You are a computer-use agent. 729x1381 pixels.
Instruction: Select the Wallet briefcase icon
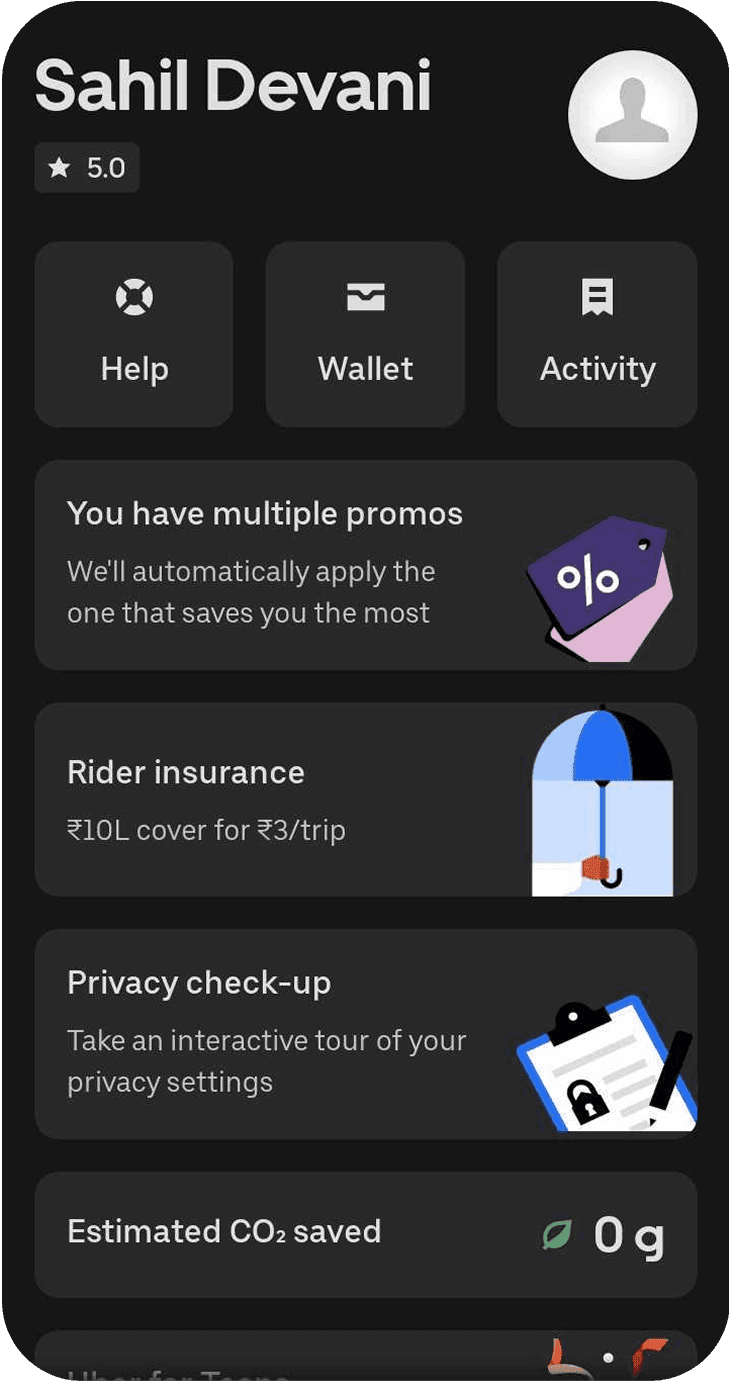(364, 296)
